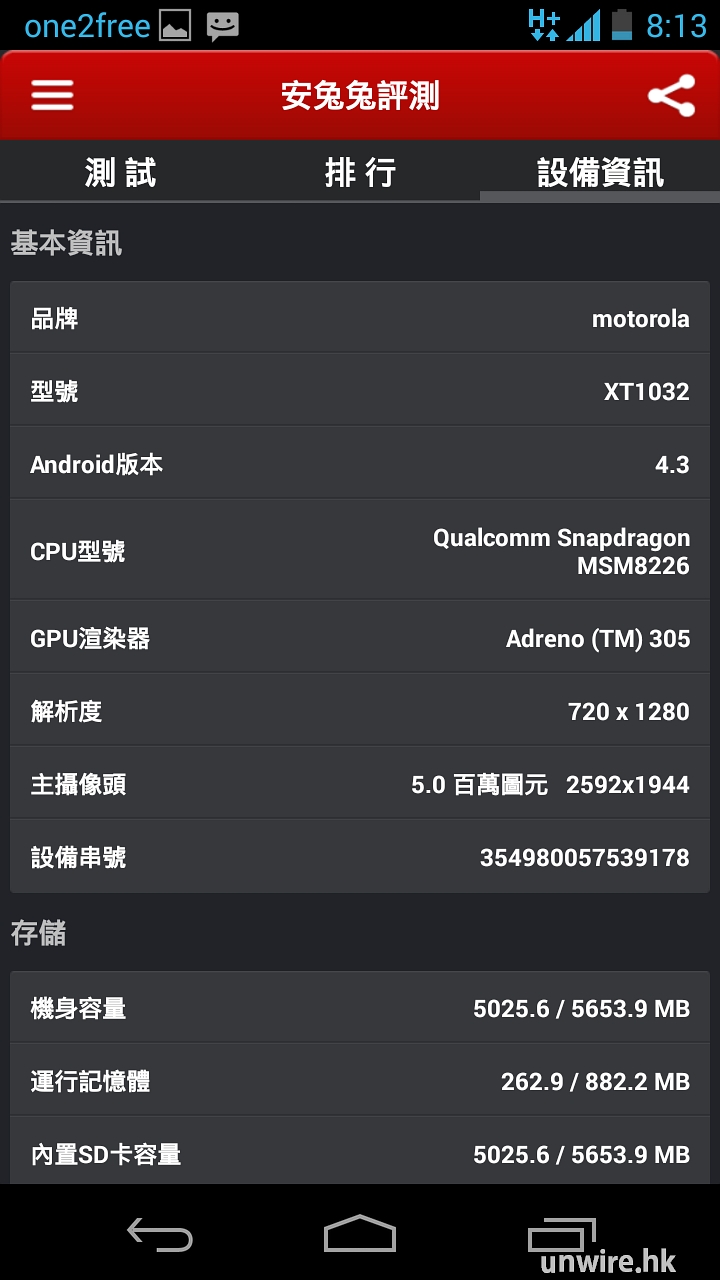Tap the system back button
This screenshot has width=720, height=1280.
(x=160, y=1235)
